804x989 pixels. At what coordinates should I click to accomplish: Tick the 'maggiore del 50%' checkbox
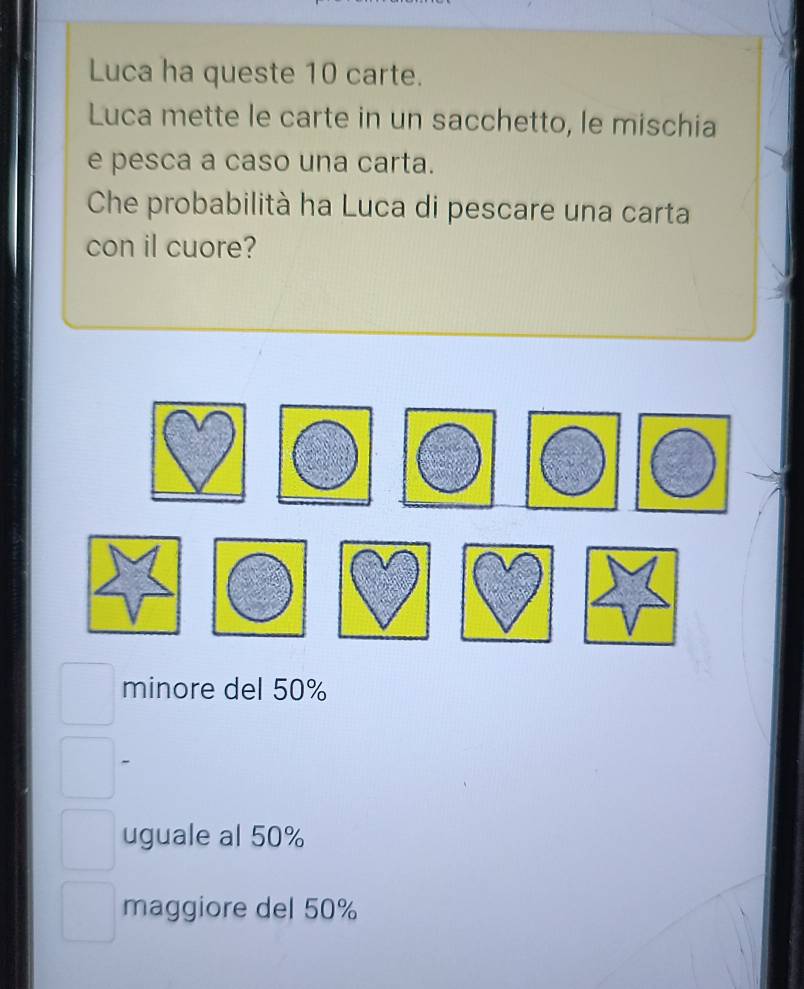(x=89, y=915)
